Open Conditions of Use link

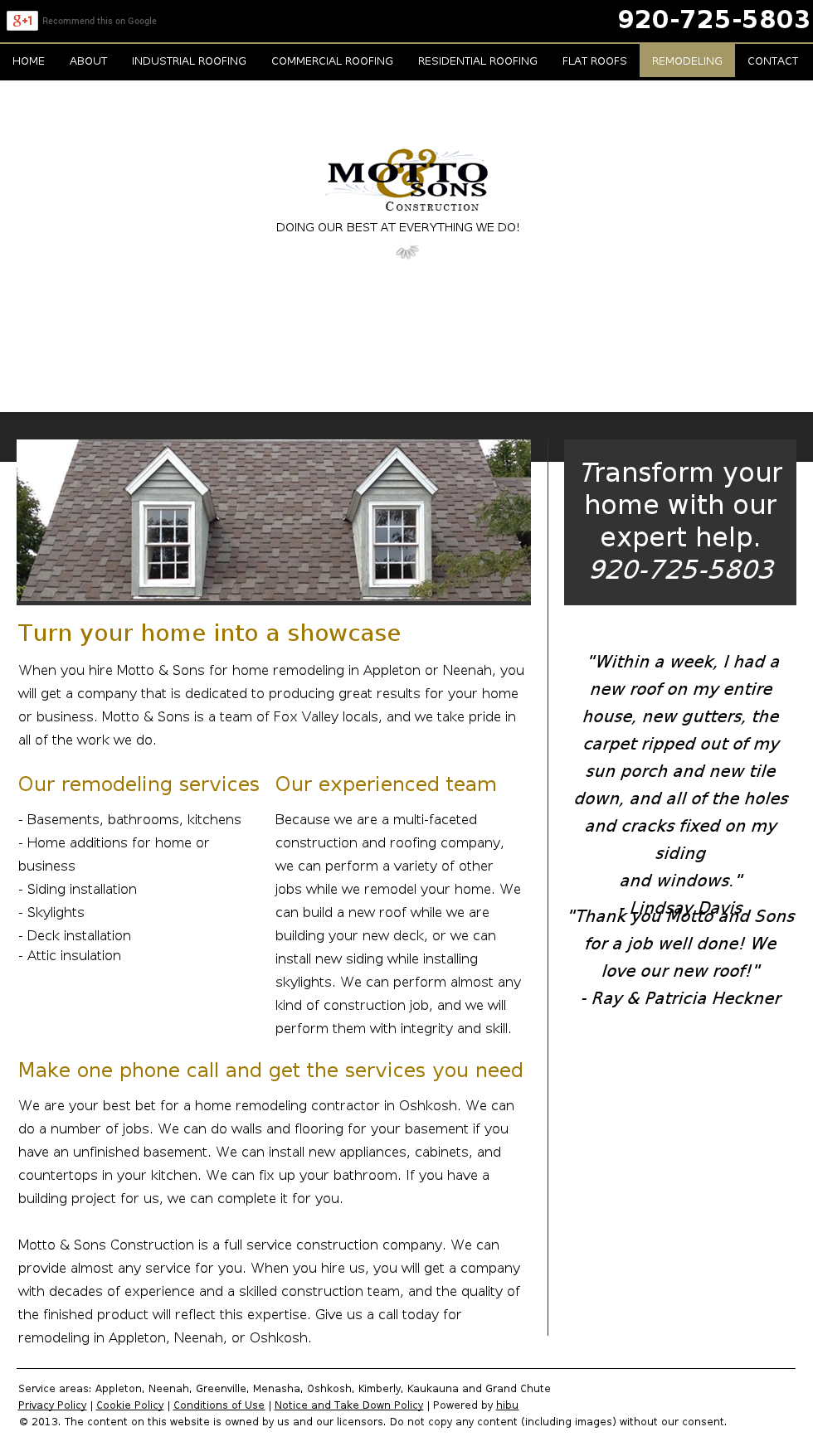tap(218, 1405)
